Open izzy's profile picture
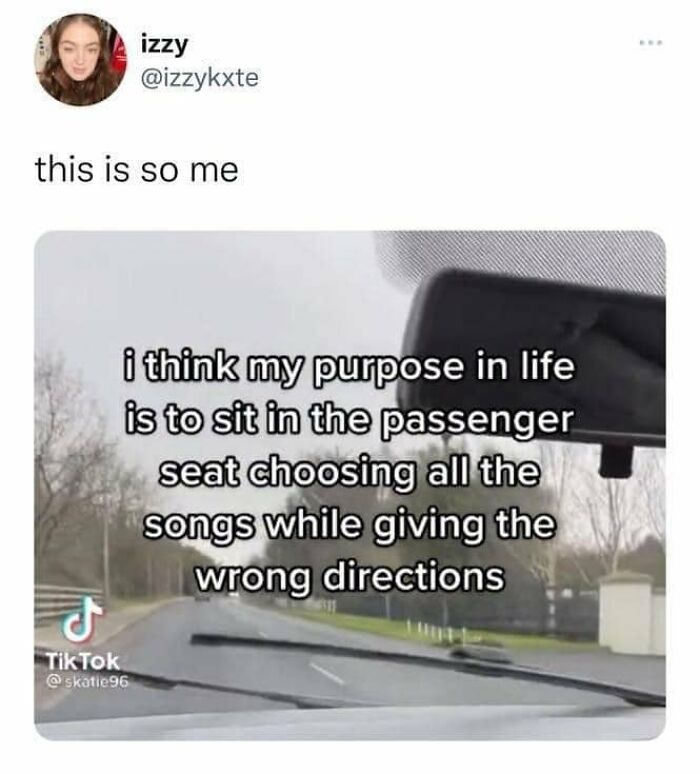This screenshot has height=774, width=700. (x=80, y=60)
